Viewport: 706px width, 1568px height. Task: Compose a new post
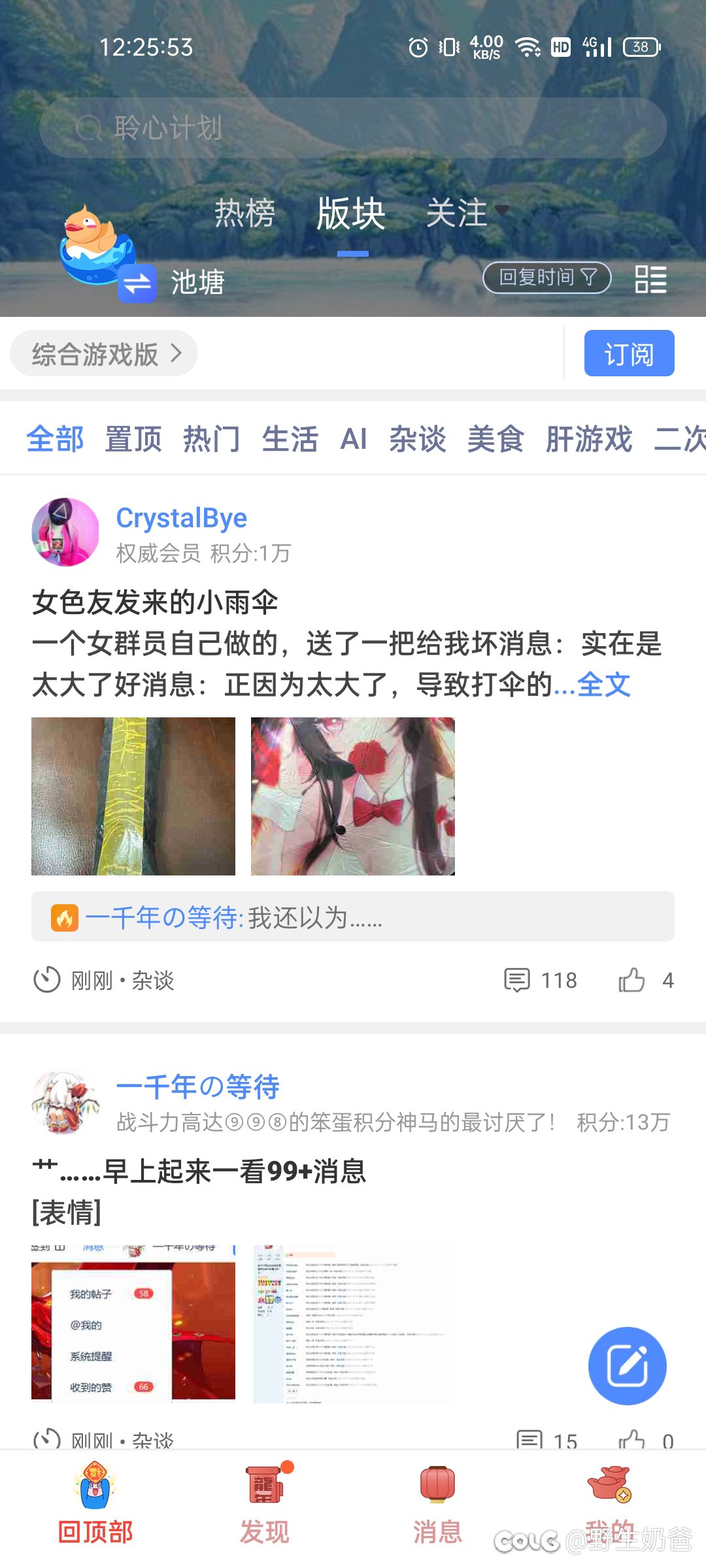coord(628,1366)
